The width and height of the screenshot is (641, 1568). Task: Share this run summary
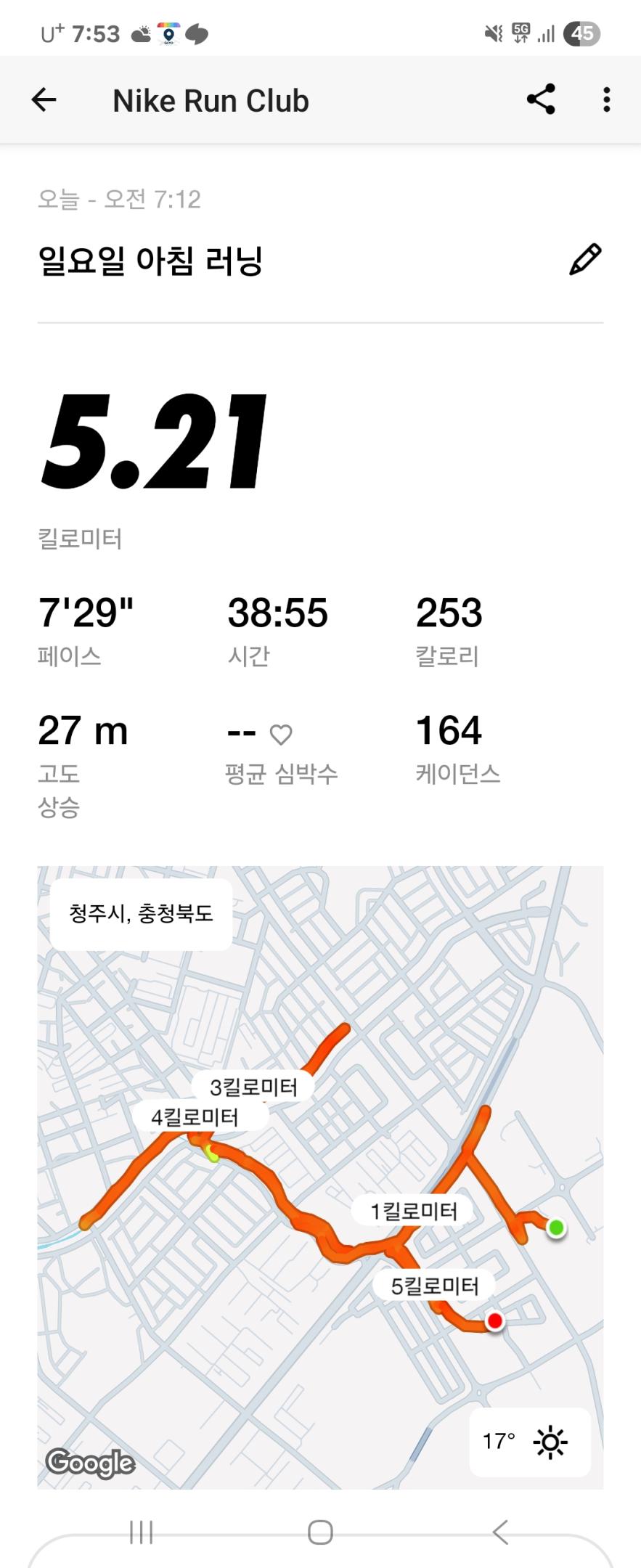541,100
